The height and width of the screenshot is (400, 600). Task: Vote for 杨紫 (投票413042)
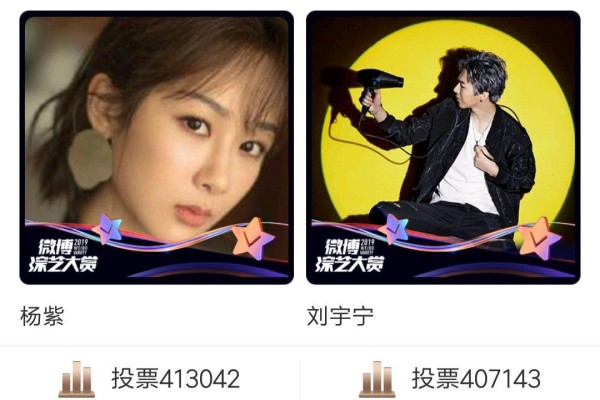click(x=150, y=379)
